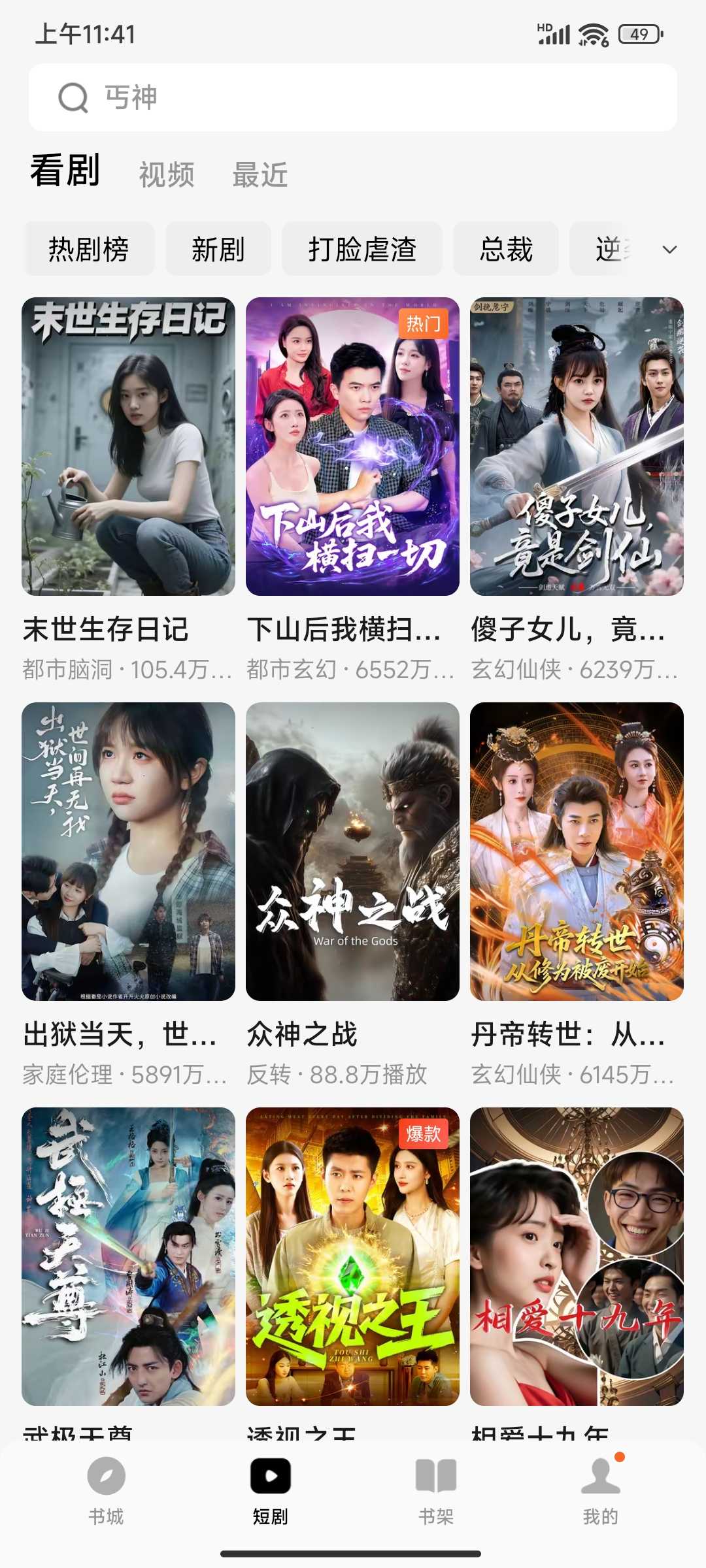The image size is (706, 1568).
Task: Watch 众神之战 War of the Gods
Action: pos(352,851)
